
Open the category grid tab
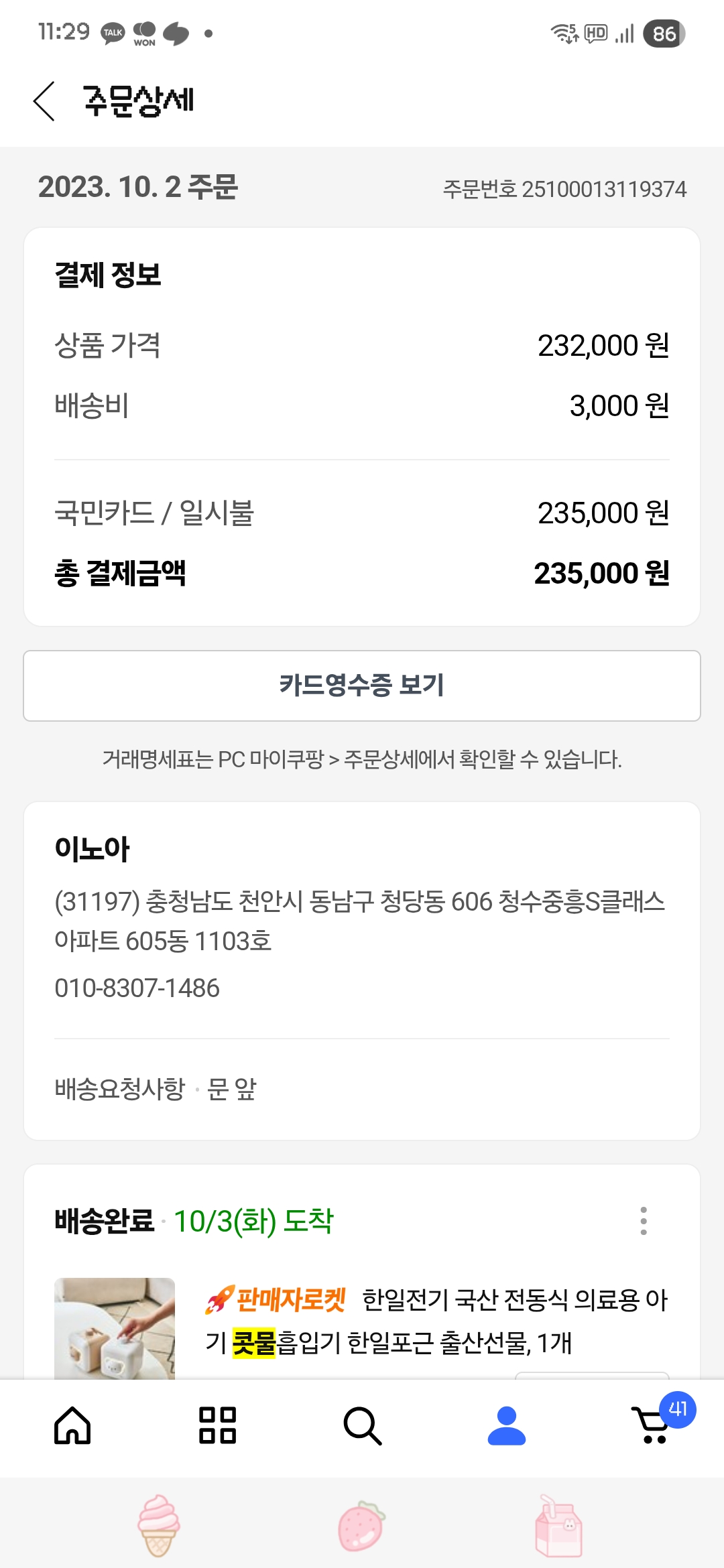[x=217, y=1425]
